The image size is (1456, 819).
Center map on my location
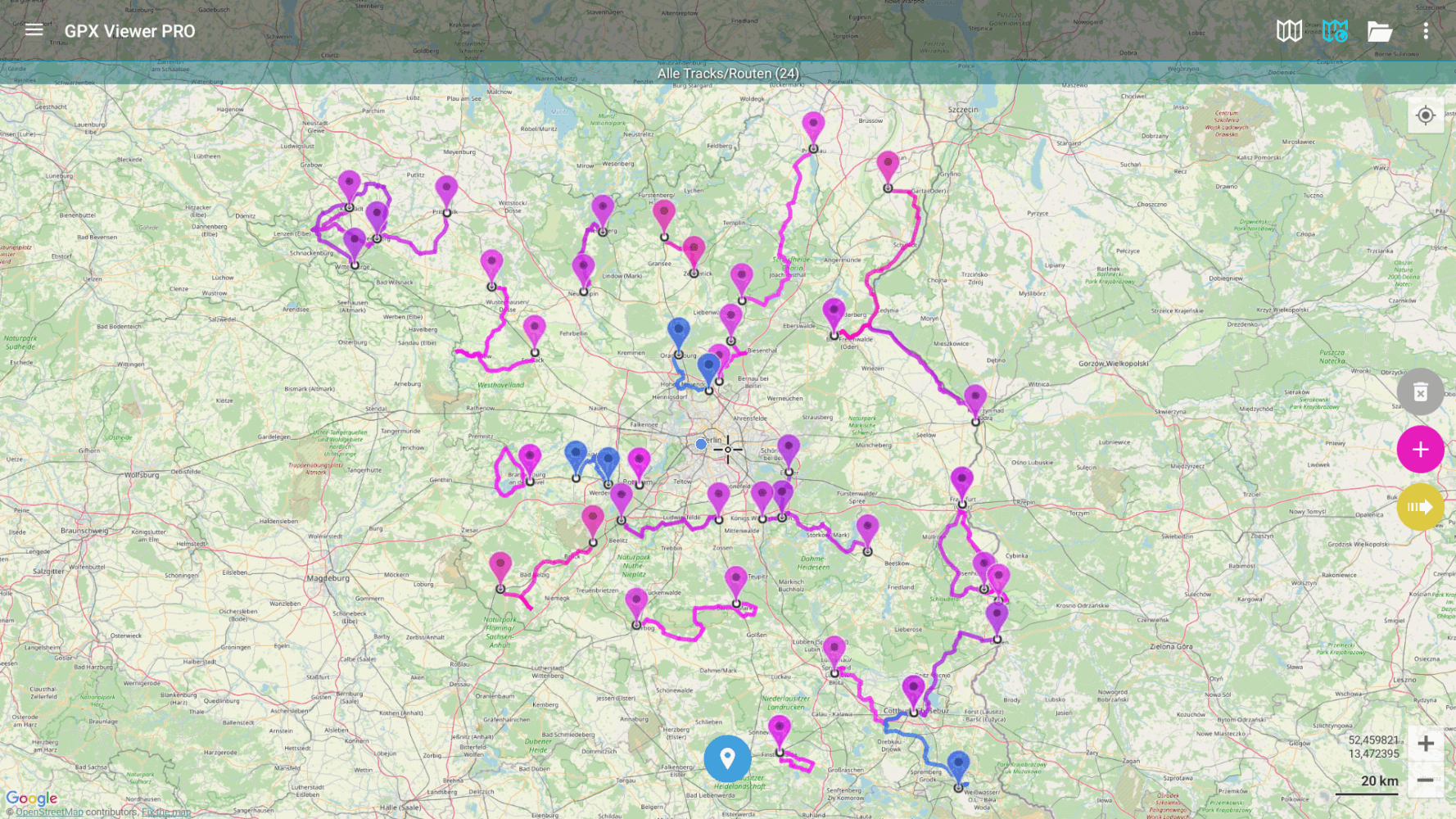1425,115
